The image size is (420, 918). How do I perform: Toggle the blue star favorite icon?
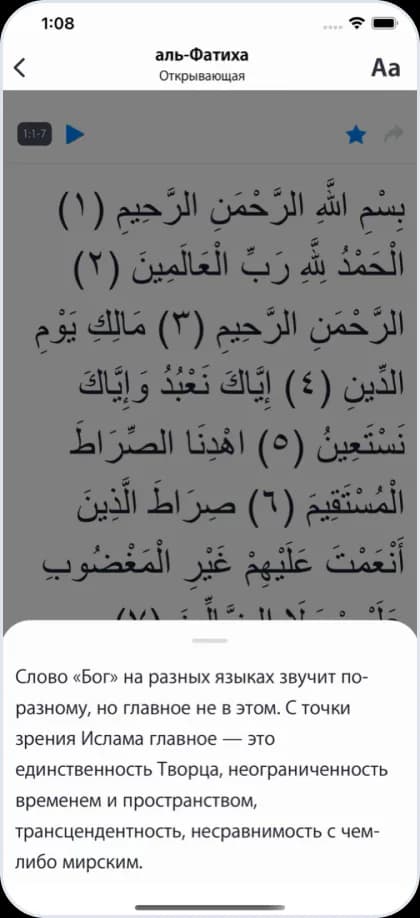click(x=356, y=135)
